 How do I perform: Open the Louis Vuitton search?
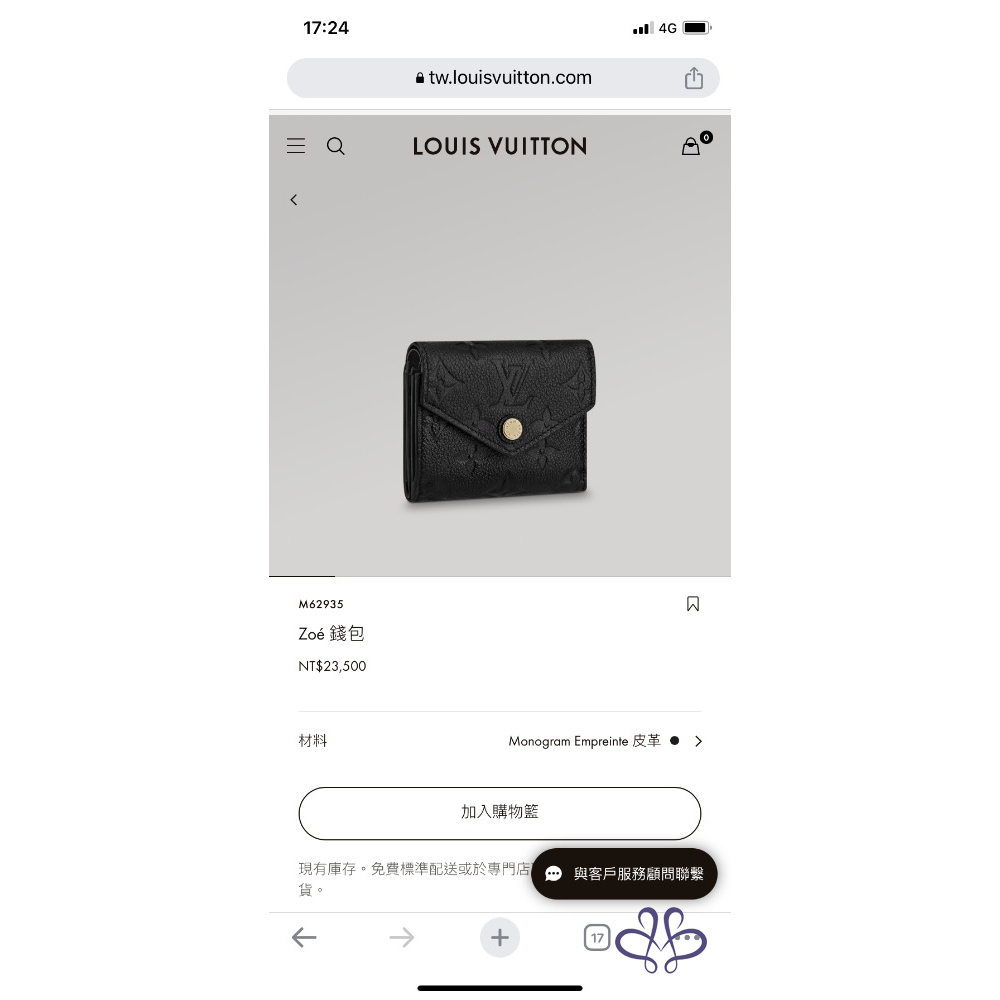336,146
